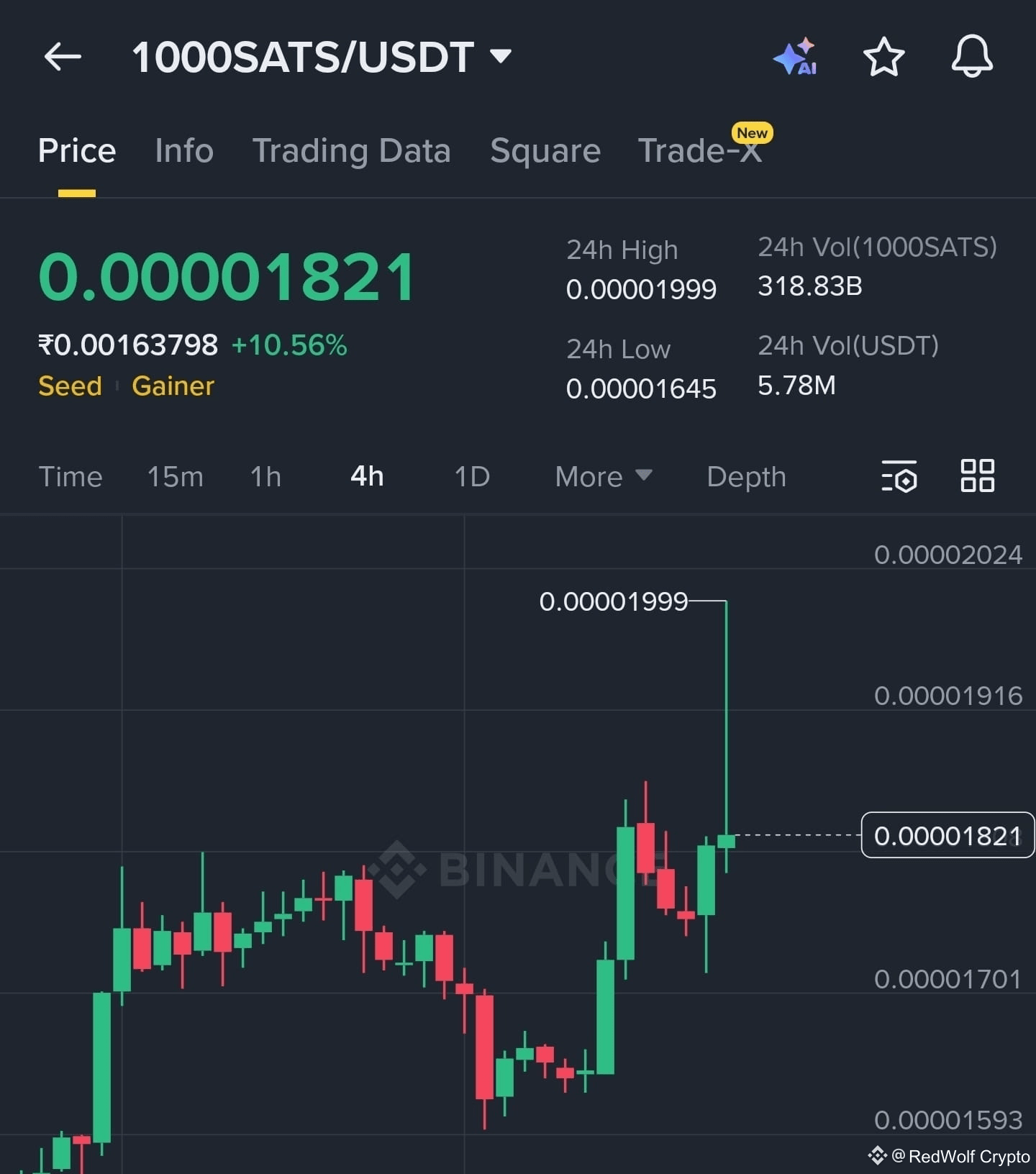Screen dimensions: 1036x1174
Task: Go back with the arrow icon
Action: 63,57
